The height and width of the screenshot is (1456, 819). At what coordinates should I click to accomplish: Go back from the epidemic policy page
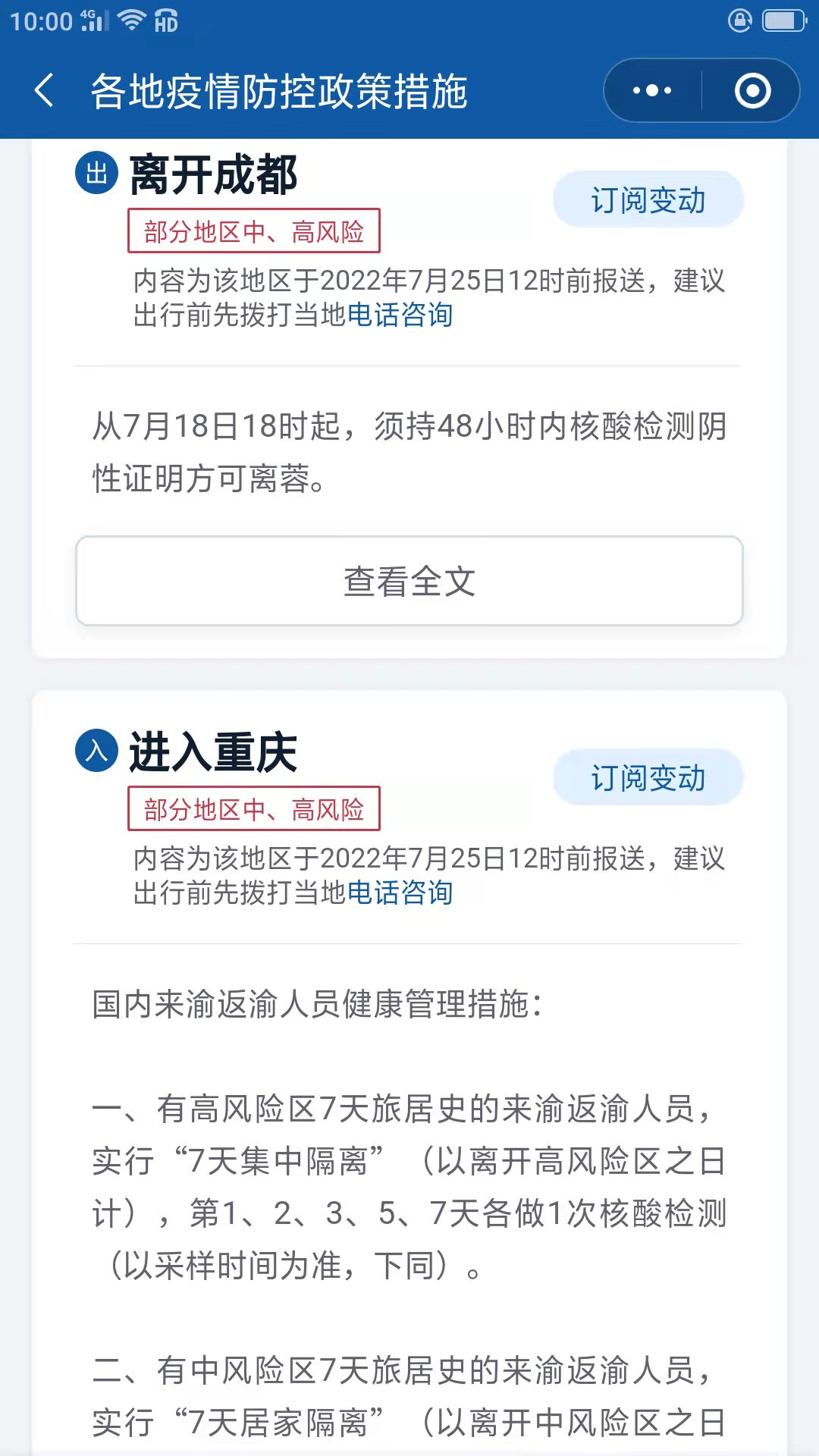[x=45, y=91]
